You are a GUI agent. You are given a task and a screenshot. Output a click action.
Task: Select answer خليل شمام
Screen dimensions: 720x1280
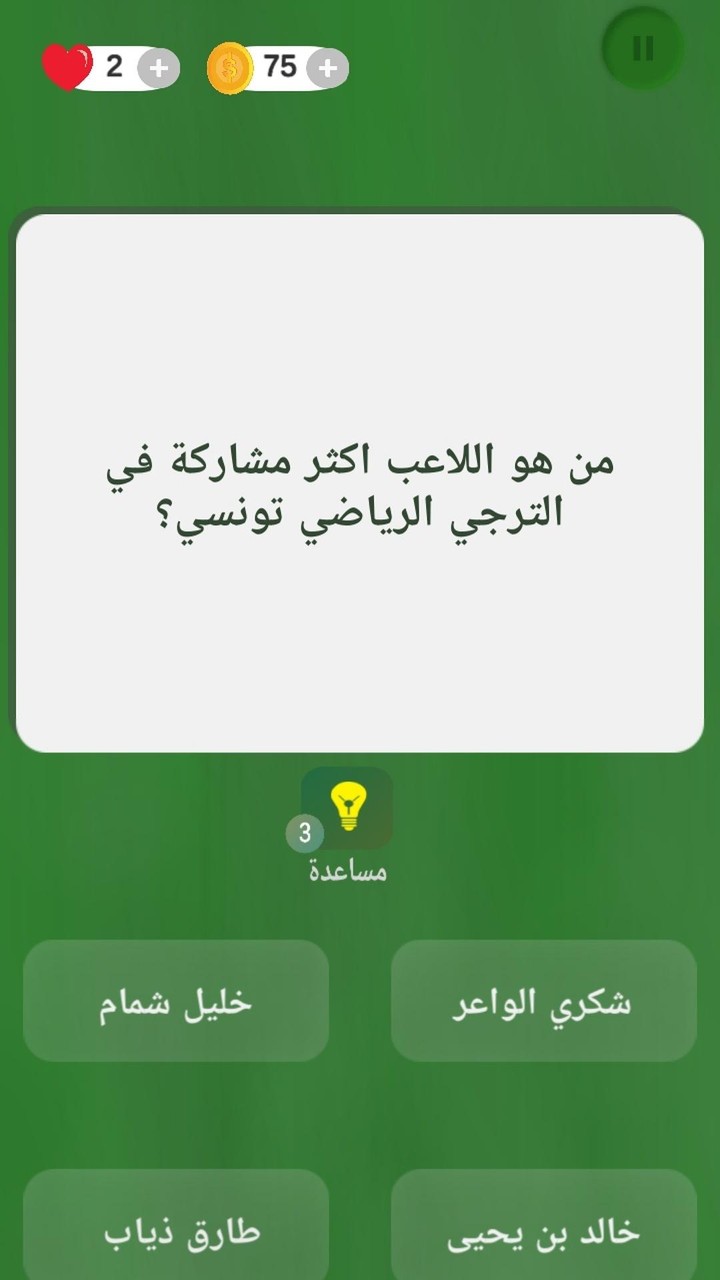[176, 1001]
